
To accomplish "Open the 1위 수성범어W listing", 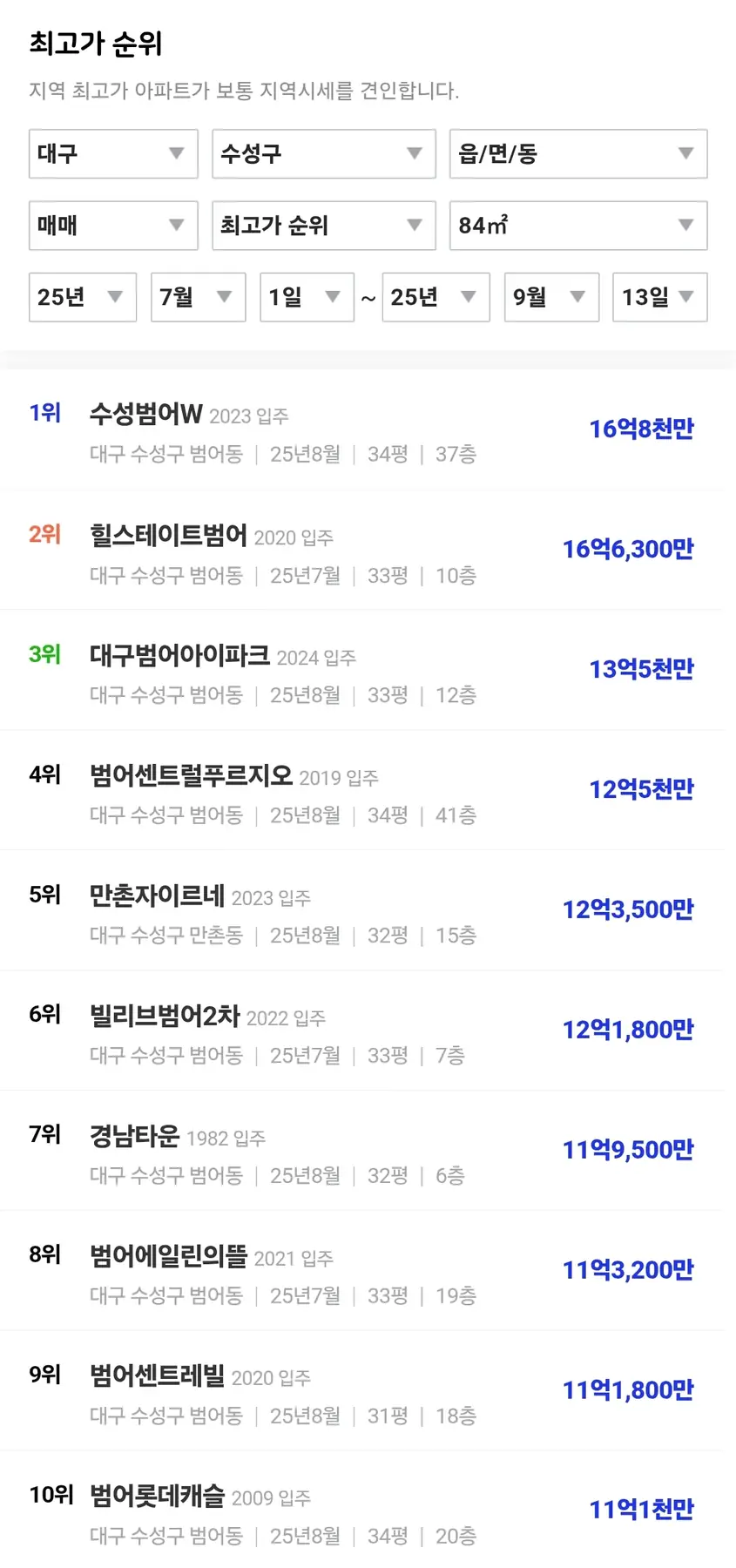I will click(146, 415).
